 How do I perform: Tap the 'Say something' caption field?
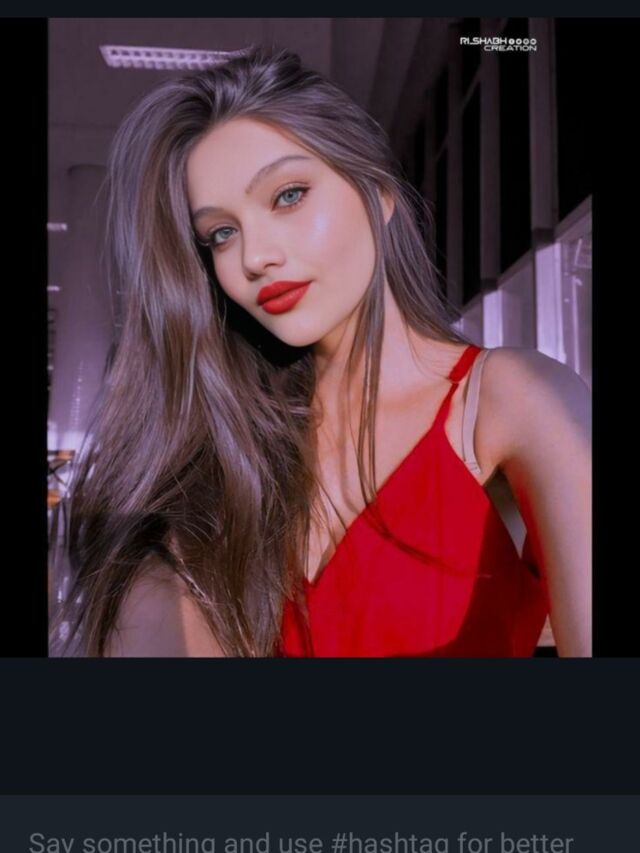tap(300, 840)
